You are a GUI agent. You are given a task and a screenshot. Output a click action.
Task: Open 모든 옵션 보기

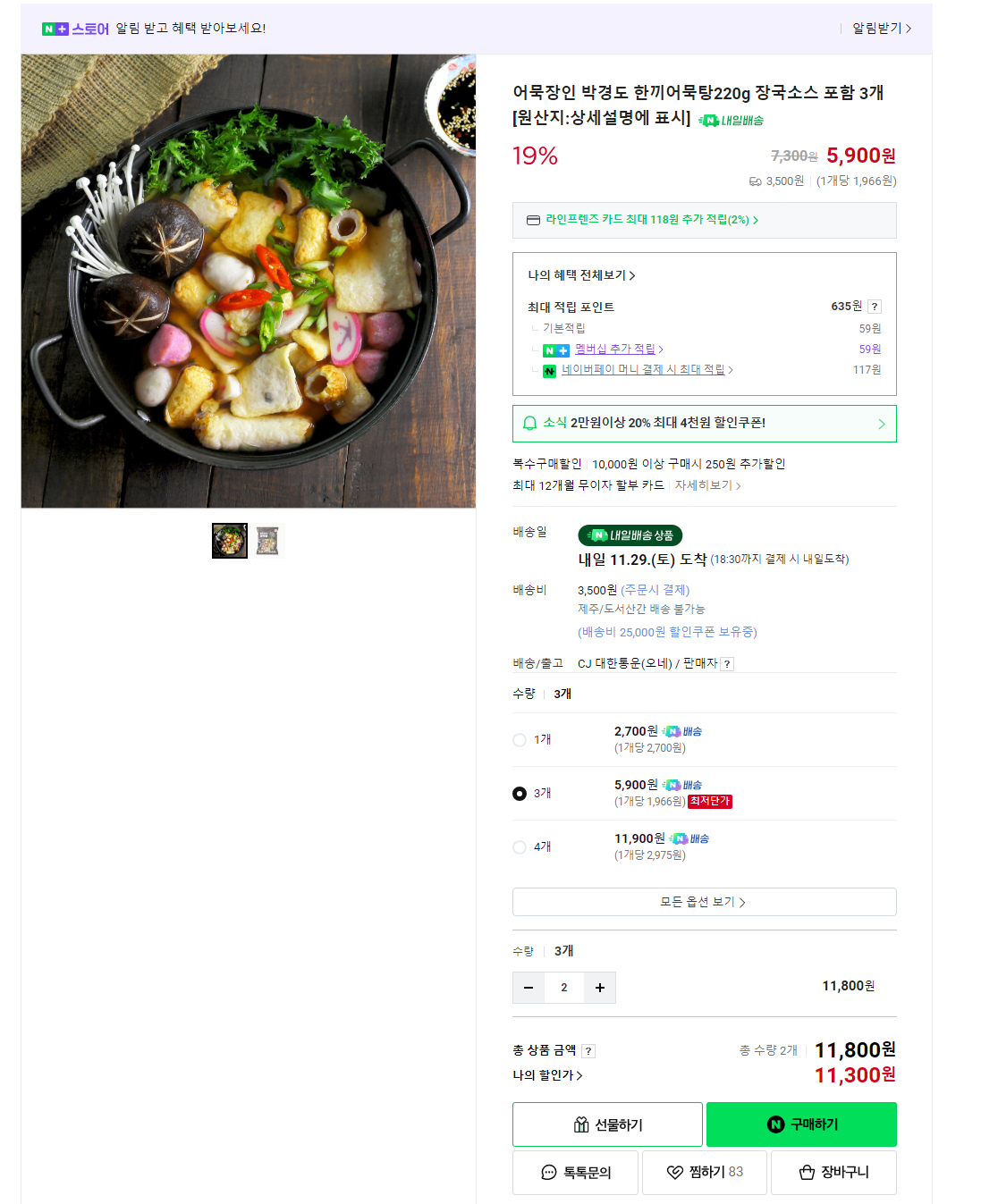[x=704, y=902]
